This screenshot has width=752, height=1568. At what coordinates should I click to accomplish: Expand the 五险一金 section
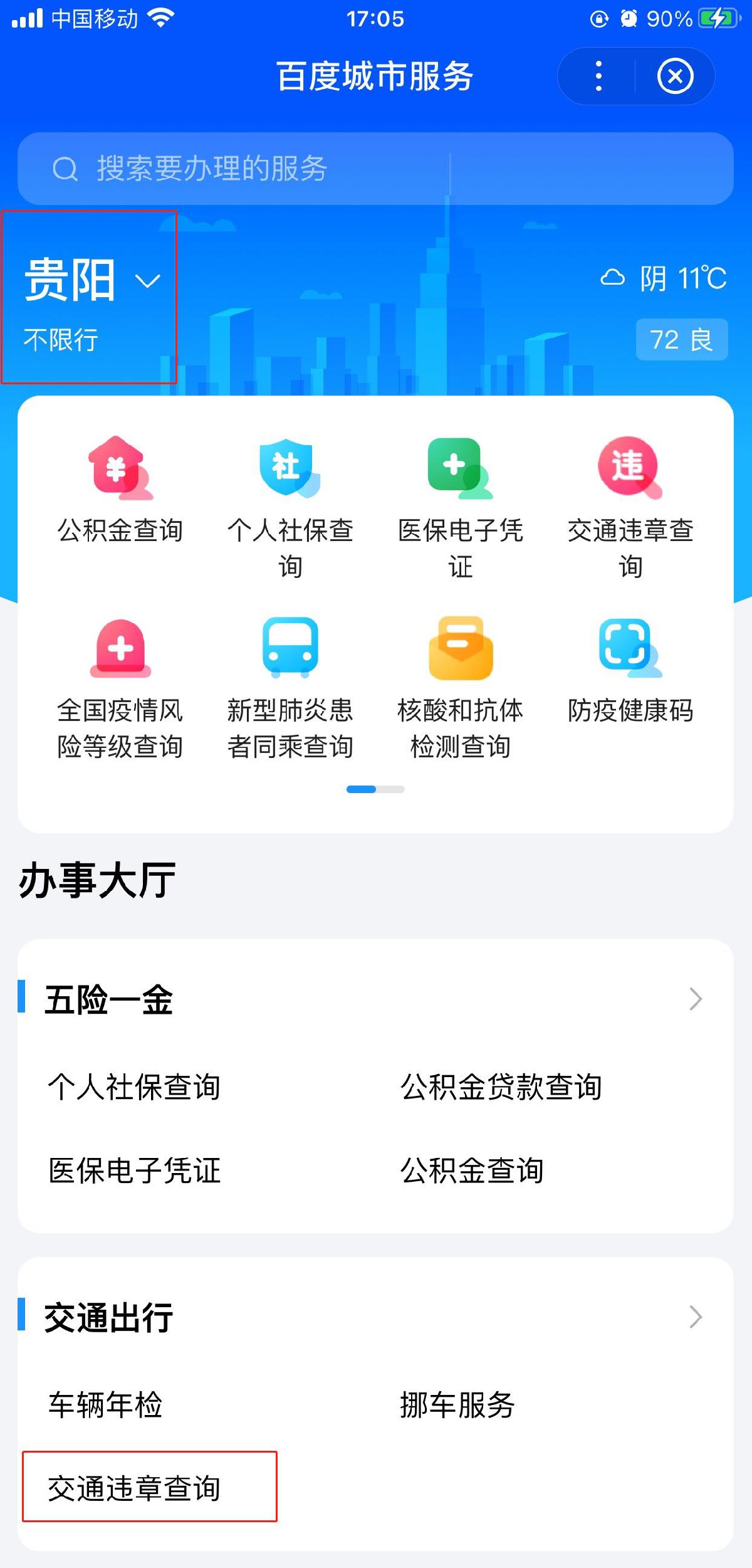coord(694,999)
